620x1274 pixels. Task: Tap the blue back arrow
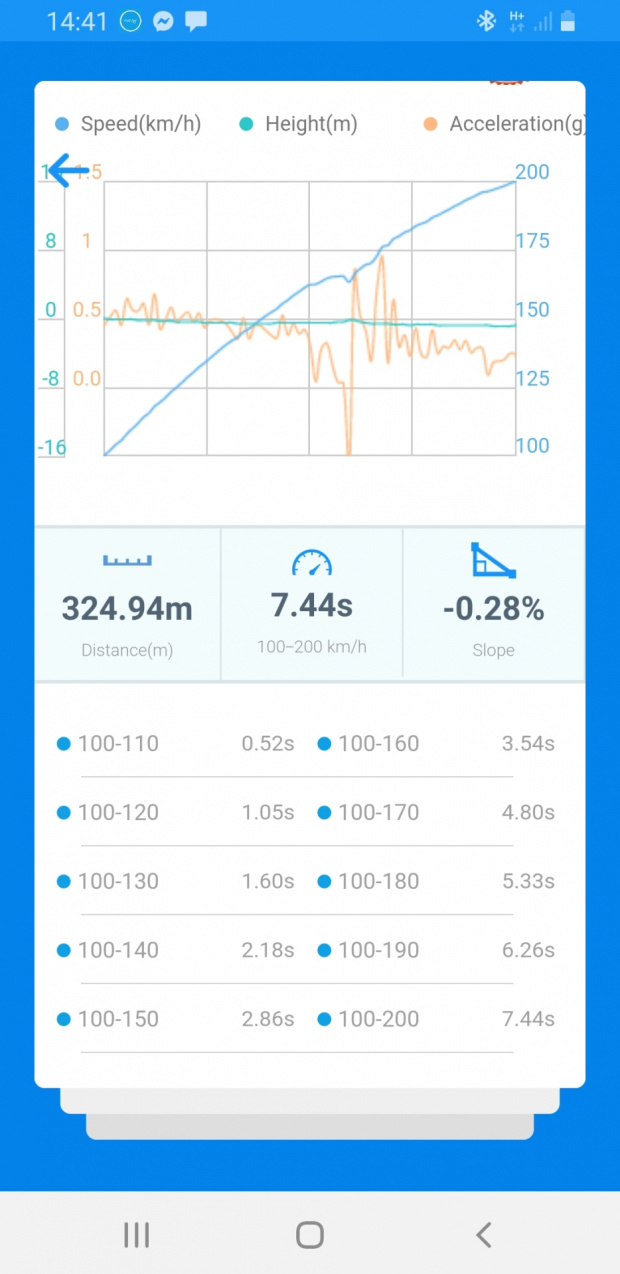pyautogui.click(x=69, y=170)
